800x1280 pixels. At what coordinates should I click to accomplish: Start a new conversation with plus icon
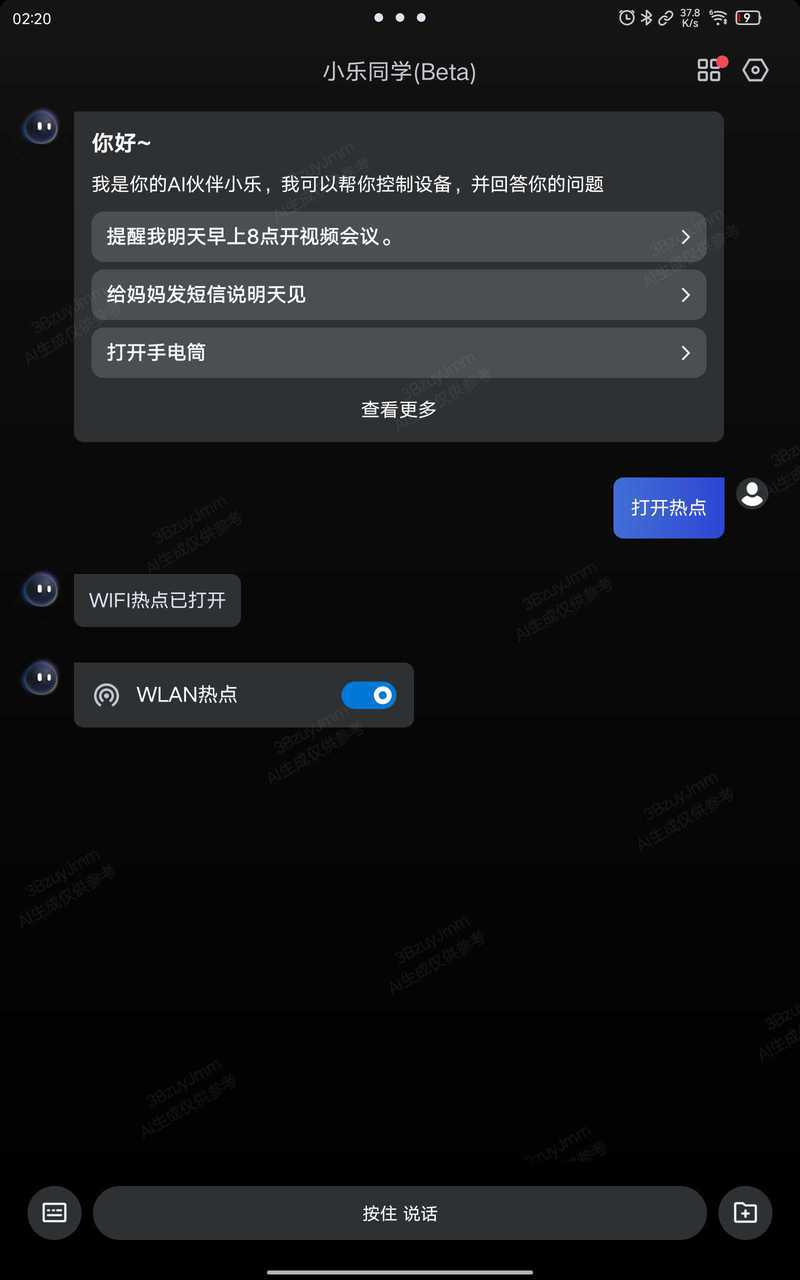pos(745,1213)
